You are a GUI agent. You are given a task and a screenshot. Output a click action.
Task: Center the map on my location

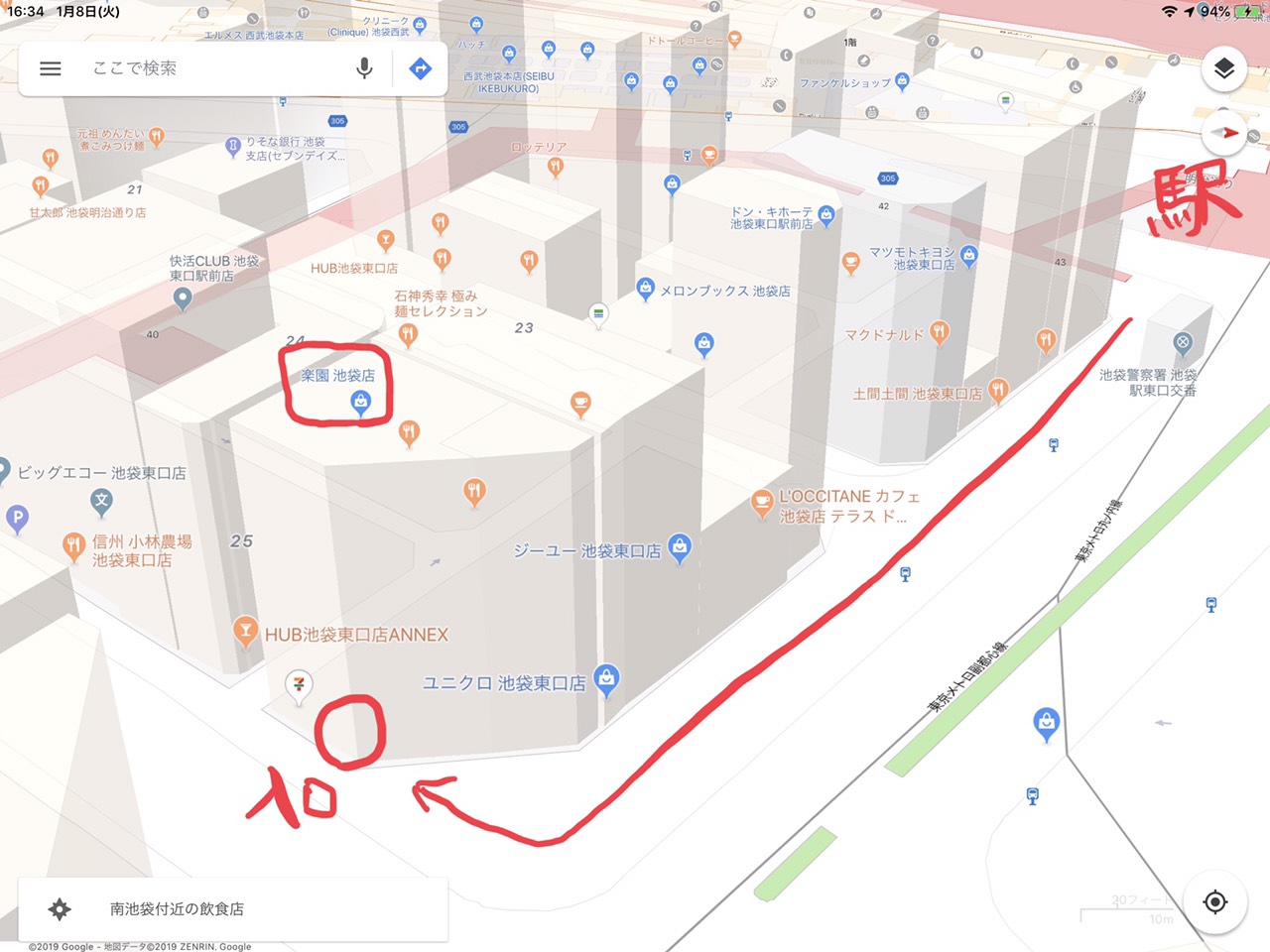[x=1215, y=902]
